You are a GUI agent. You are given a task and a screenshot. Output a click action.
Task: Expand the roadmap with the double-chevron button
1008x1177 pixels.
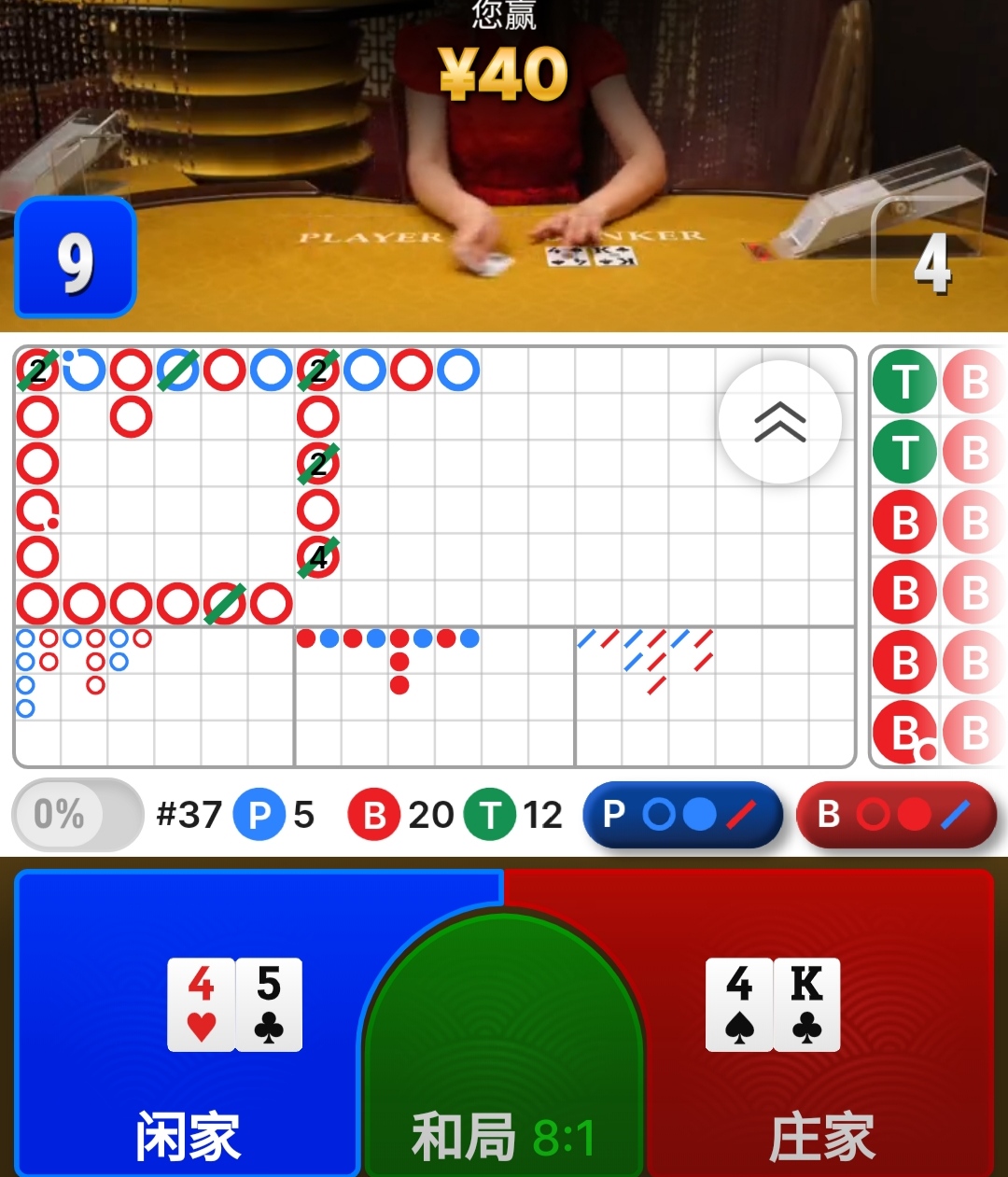click(780, 422)
